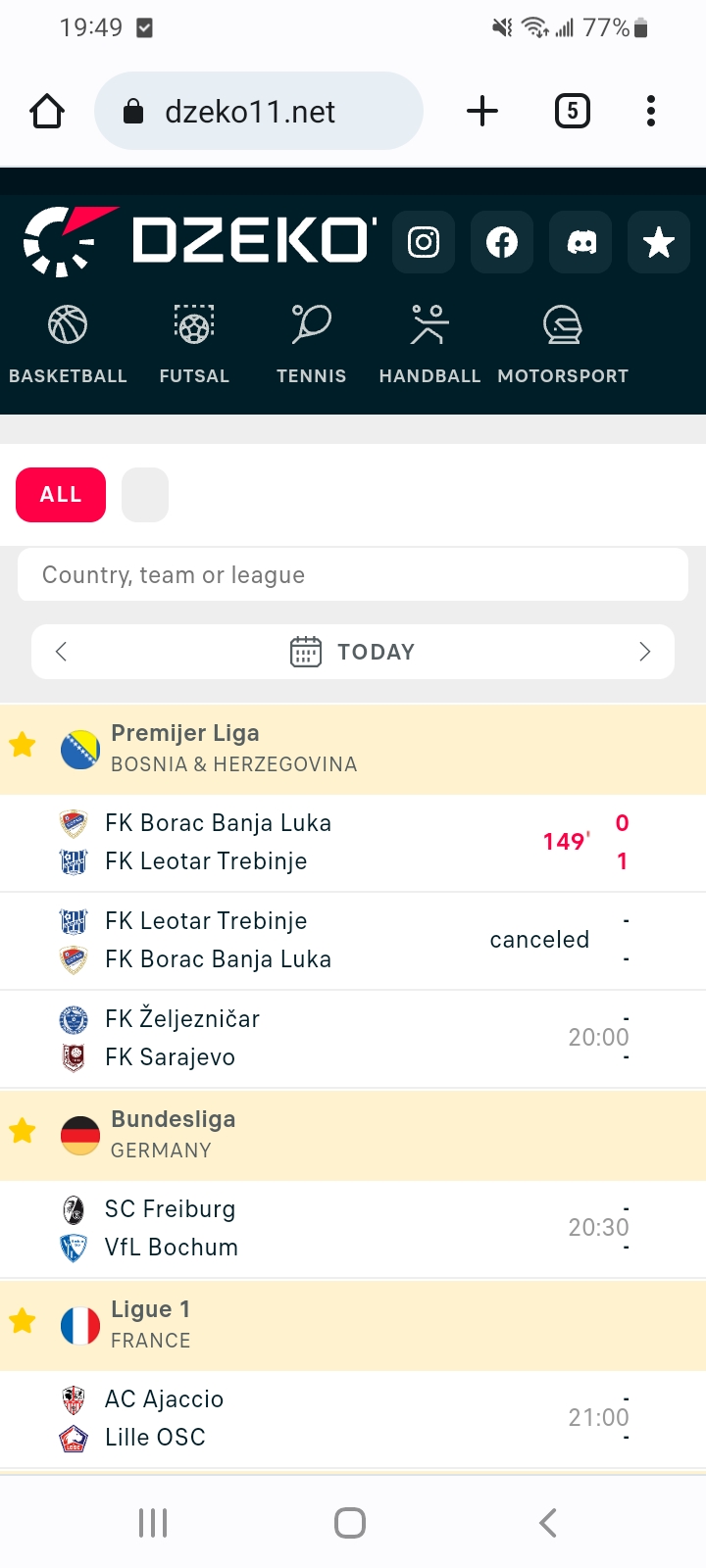Image resolution: width=706 pixels, height=1568 pixels.
Task: Go to the previous day arrow
Action: point(61,652)
